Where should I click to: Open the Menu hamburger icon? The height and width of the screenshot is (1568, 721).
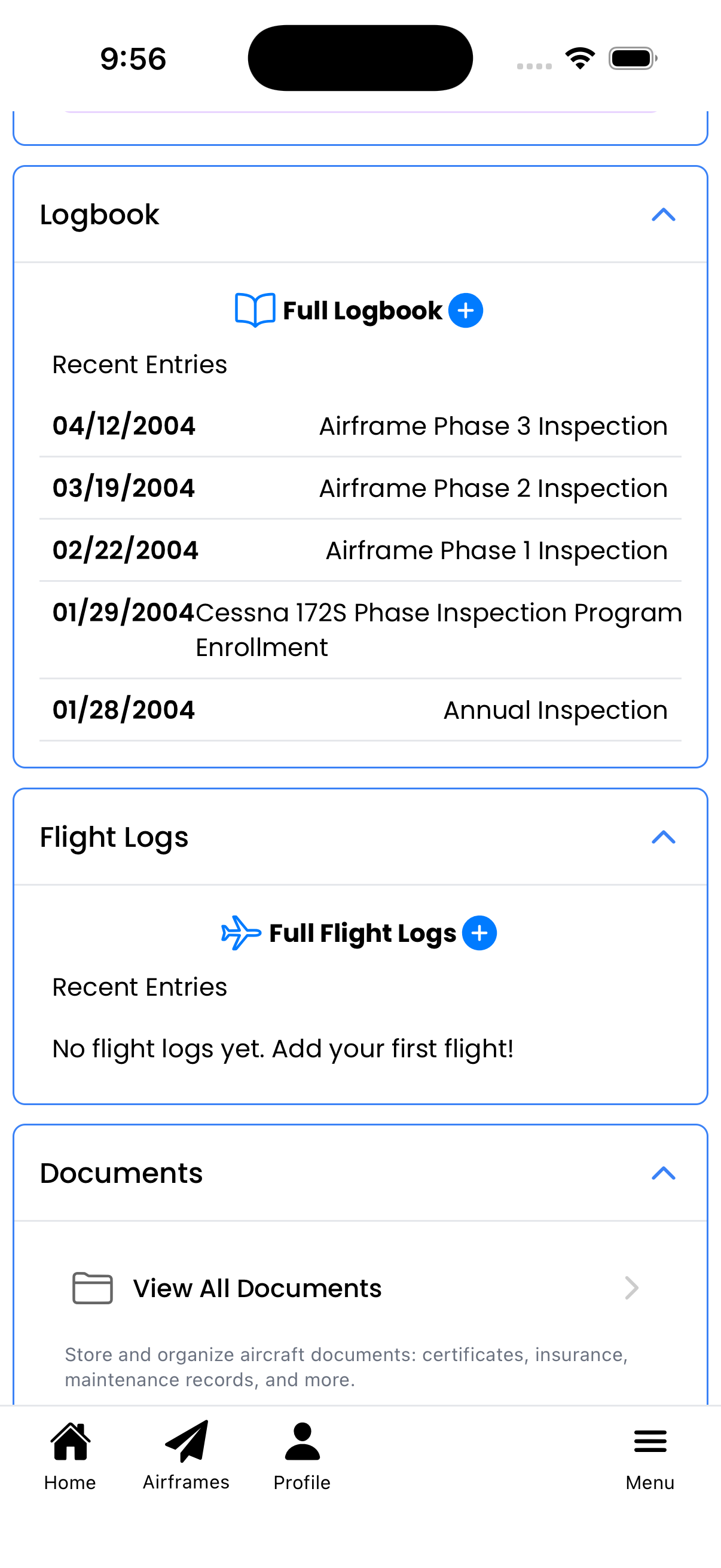(x=650, y=1442)
